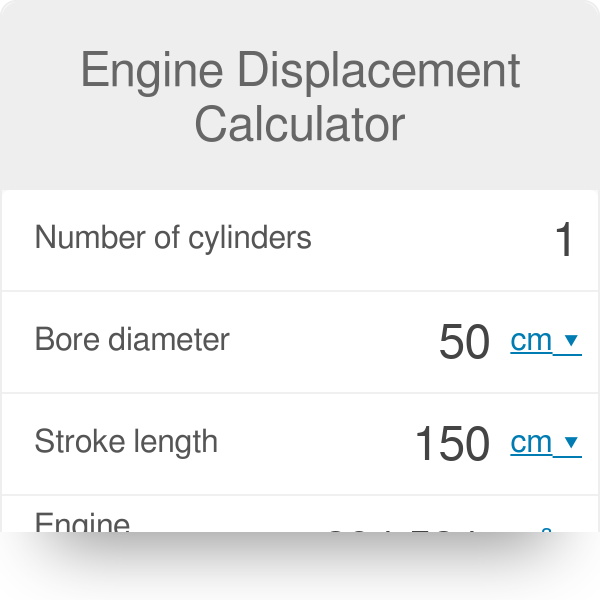The width and height of the screenshot is (600, 600).
Task: Open the Bore diameter unit dropdown
Action: [545, 341]
